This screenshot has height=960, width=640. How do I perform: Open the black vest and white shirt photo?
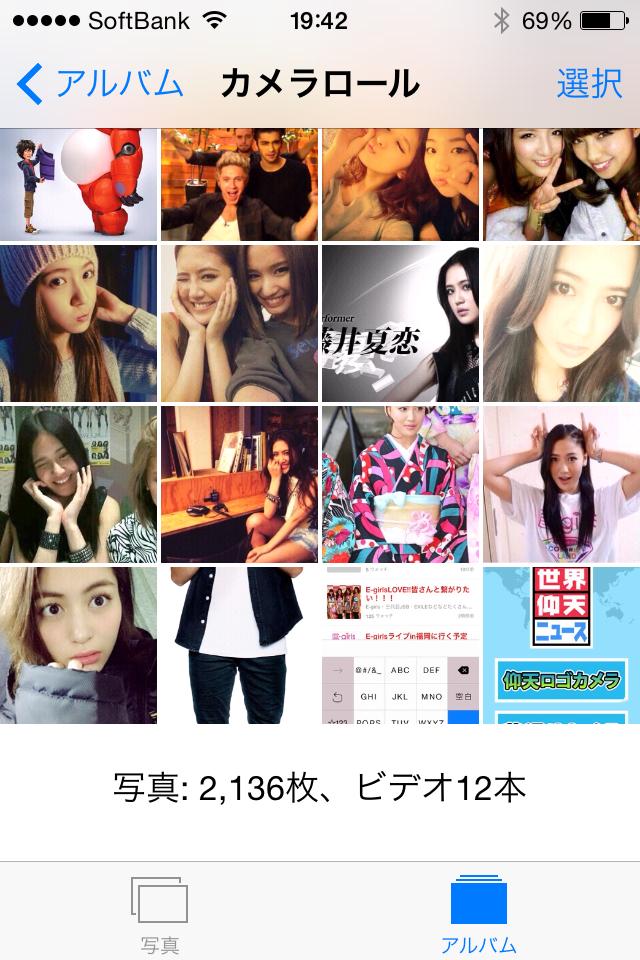click(239, 645)
